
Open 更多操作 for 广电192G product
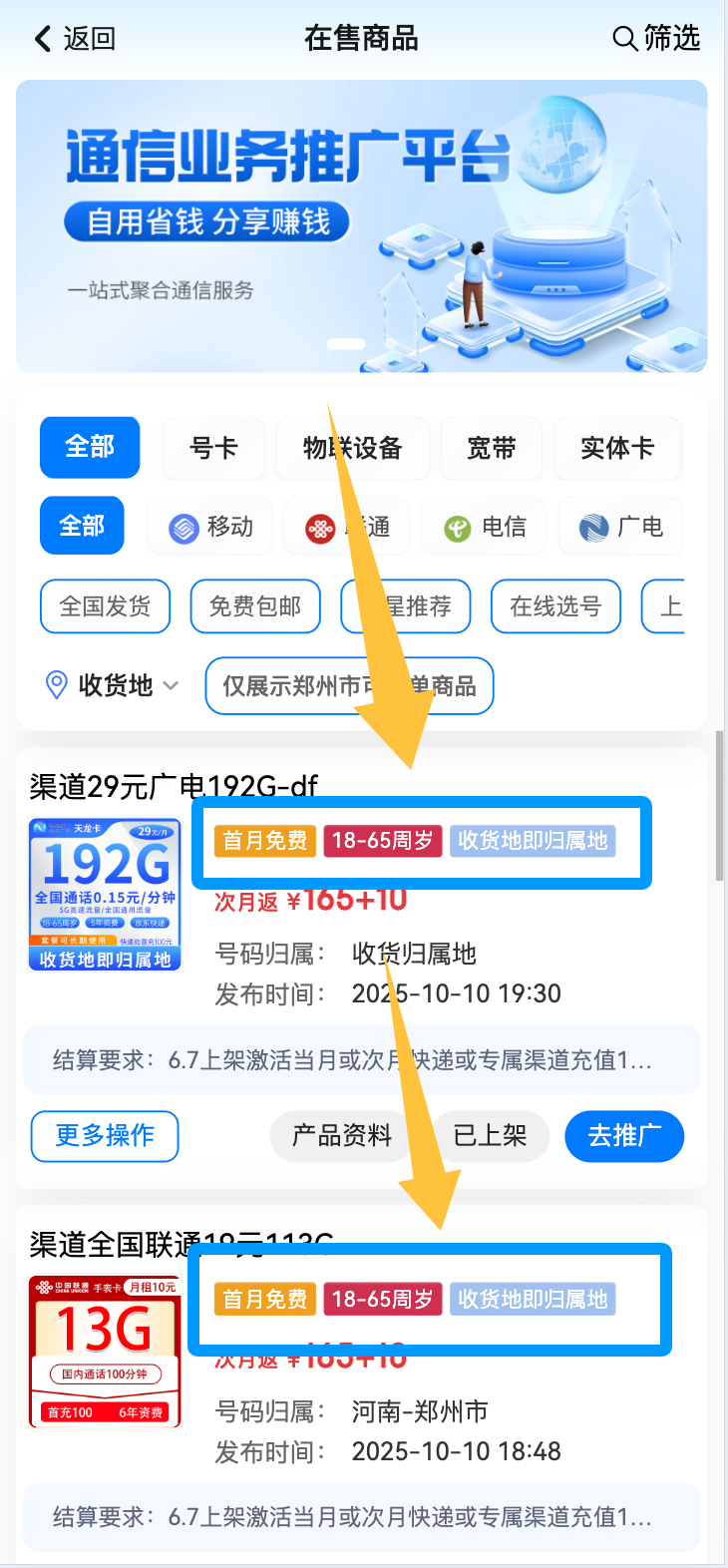click(x=105, y=1136)
